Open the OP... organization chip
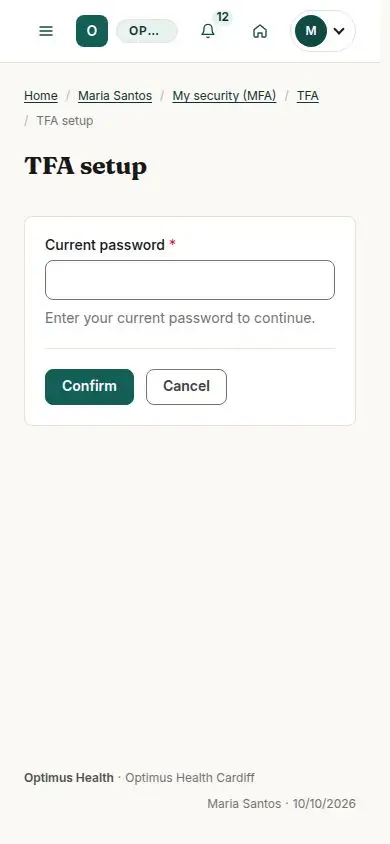This screenshot has height=844, width=390. (147, 31)
